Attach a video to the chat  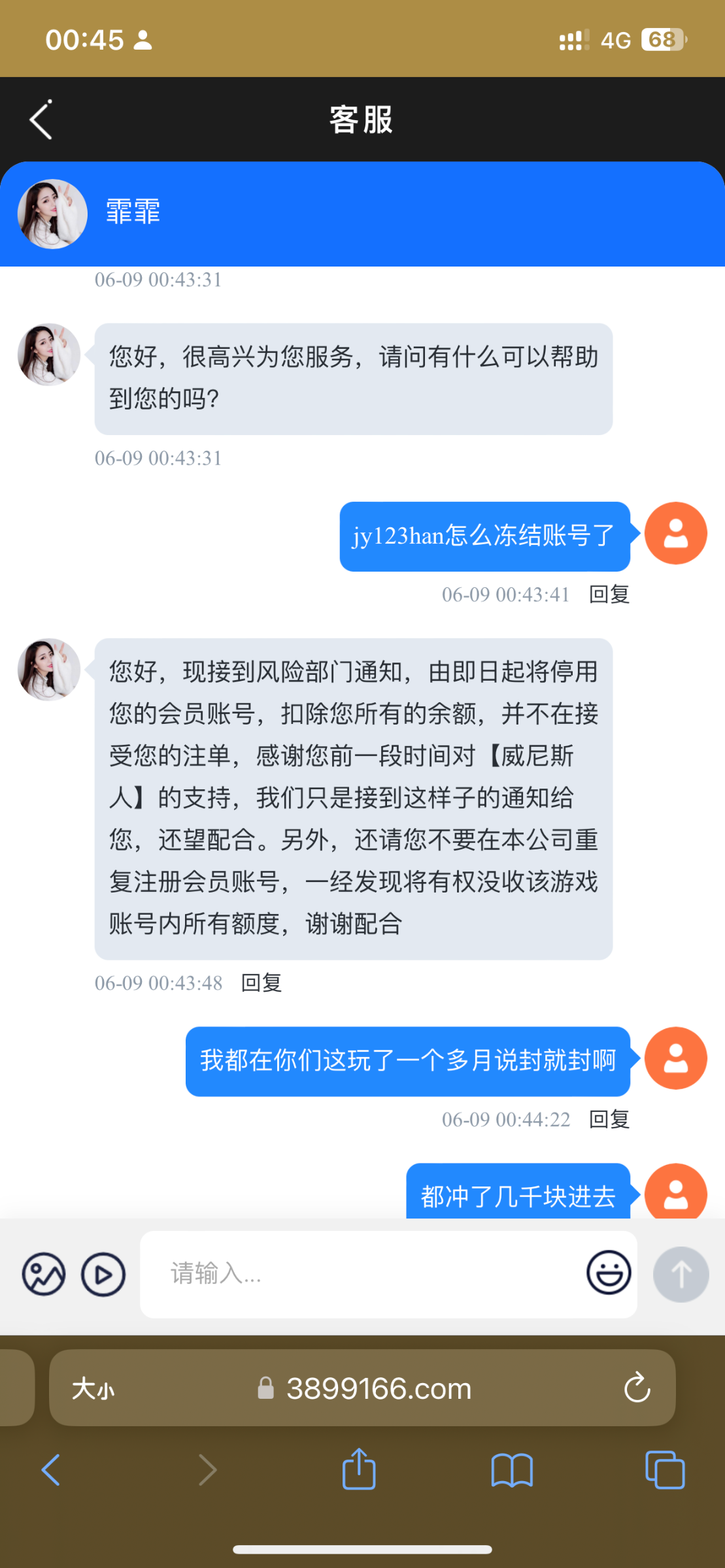103,1274
